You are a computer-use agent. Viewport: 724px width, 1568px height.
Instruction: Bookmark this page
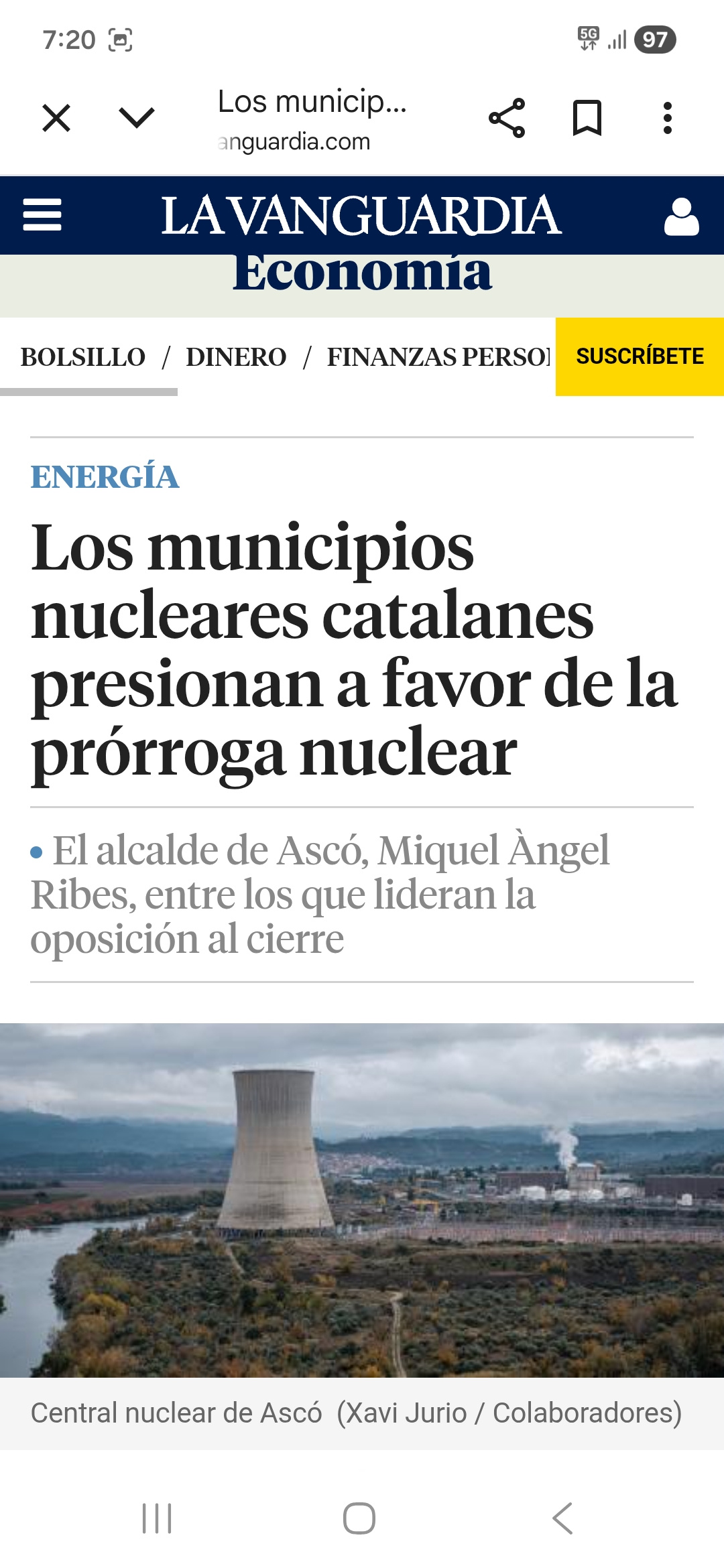(587, 119)
